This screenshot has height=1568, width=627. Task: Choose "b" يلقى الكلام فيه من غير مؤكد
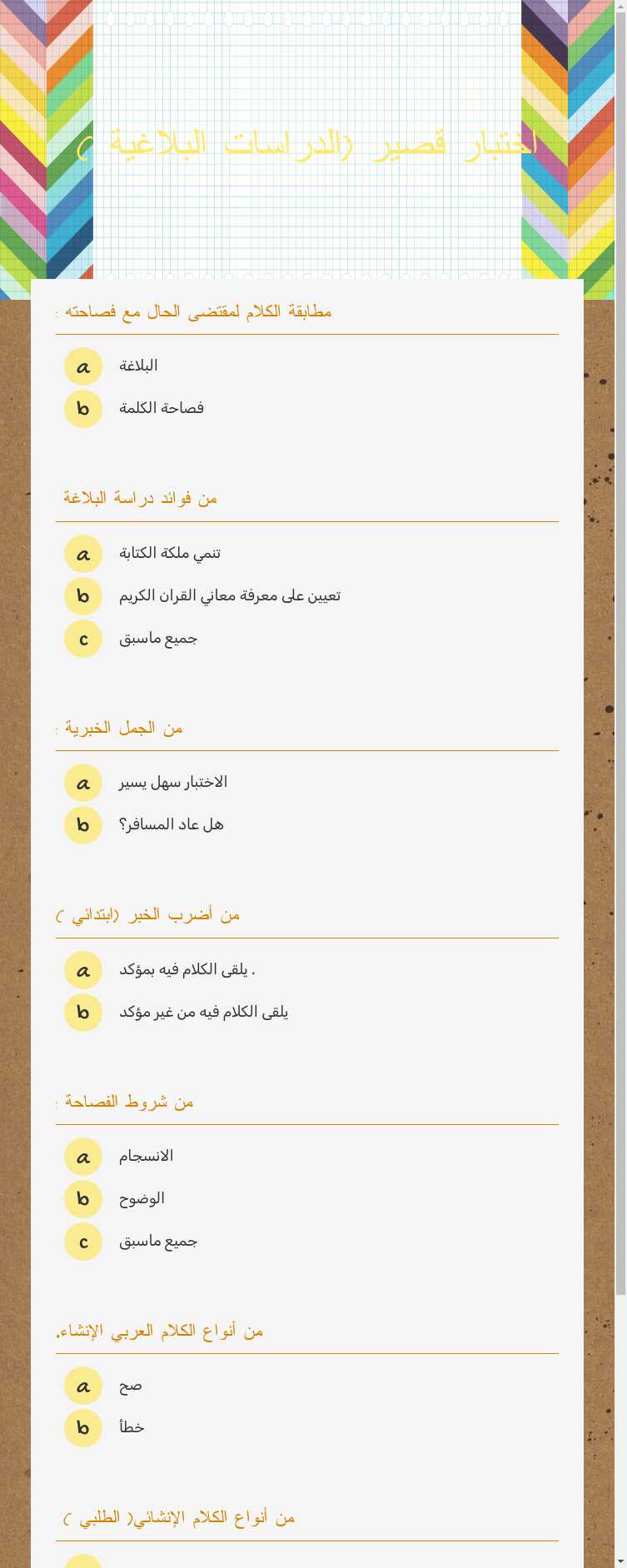[82, 1013]
